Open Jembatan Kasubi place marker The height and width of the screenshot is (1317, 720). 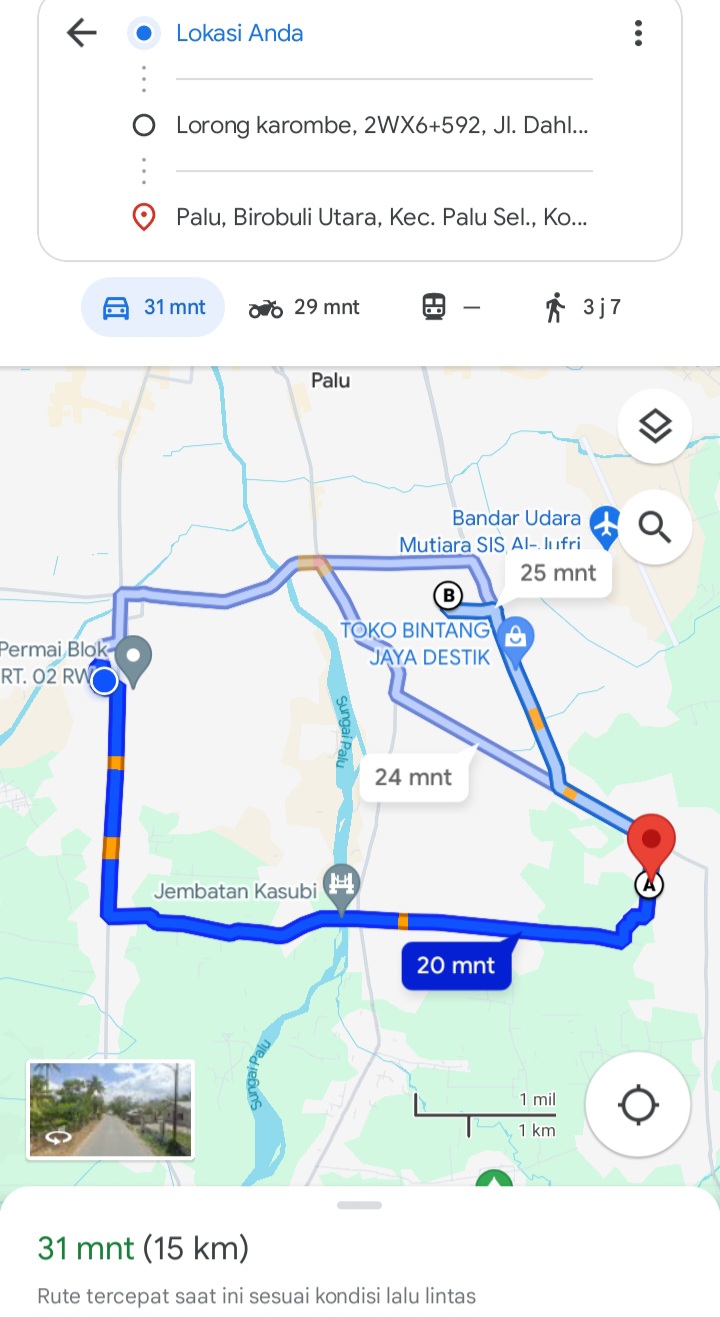pos(342,884)
